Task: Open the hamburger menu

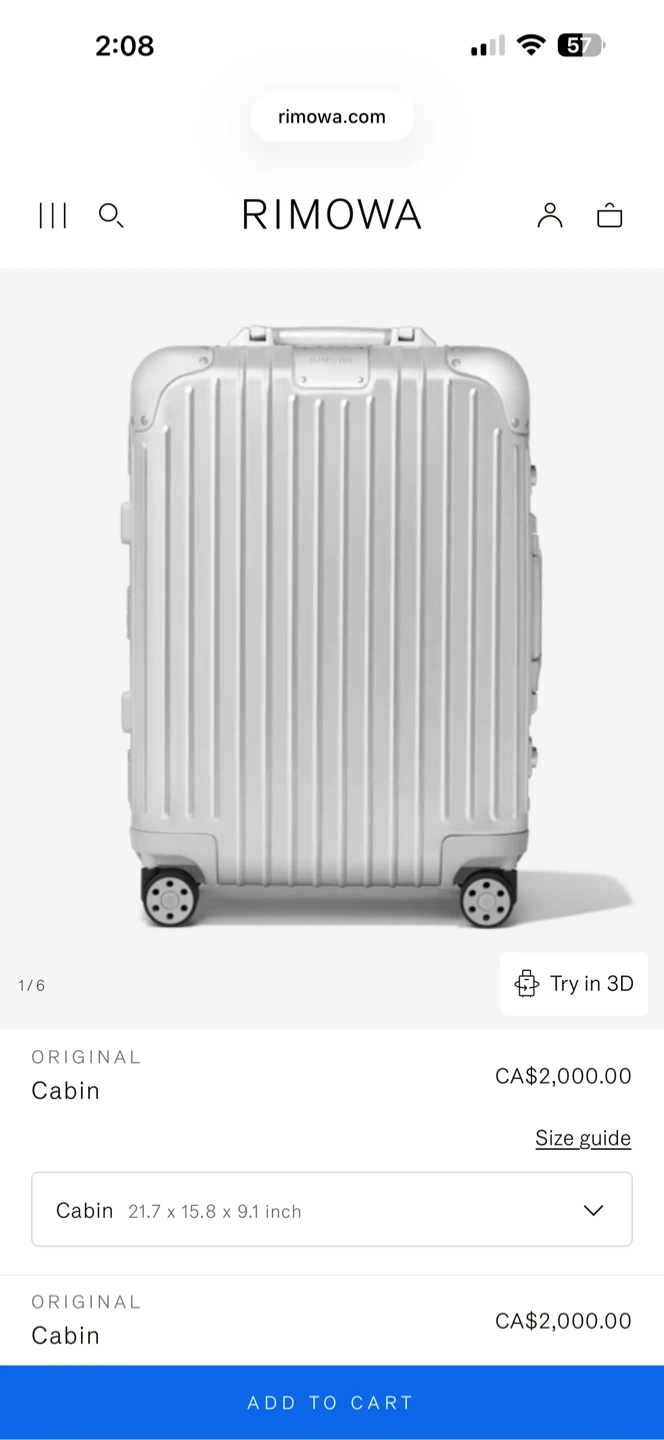Action: [52, 215]
